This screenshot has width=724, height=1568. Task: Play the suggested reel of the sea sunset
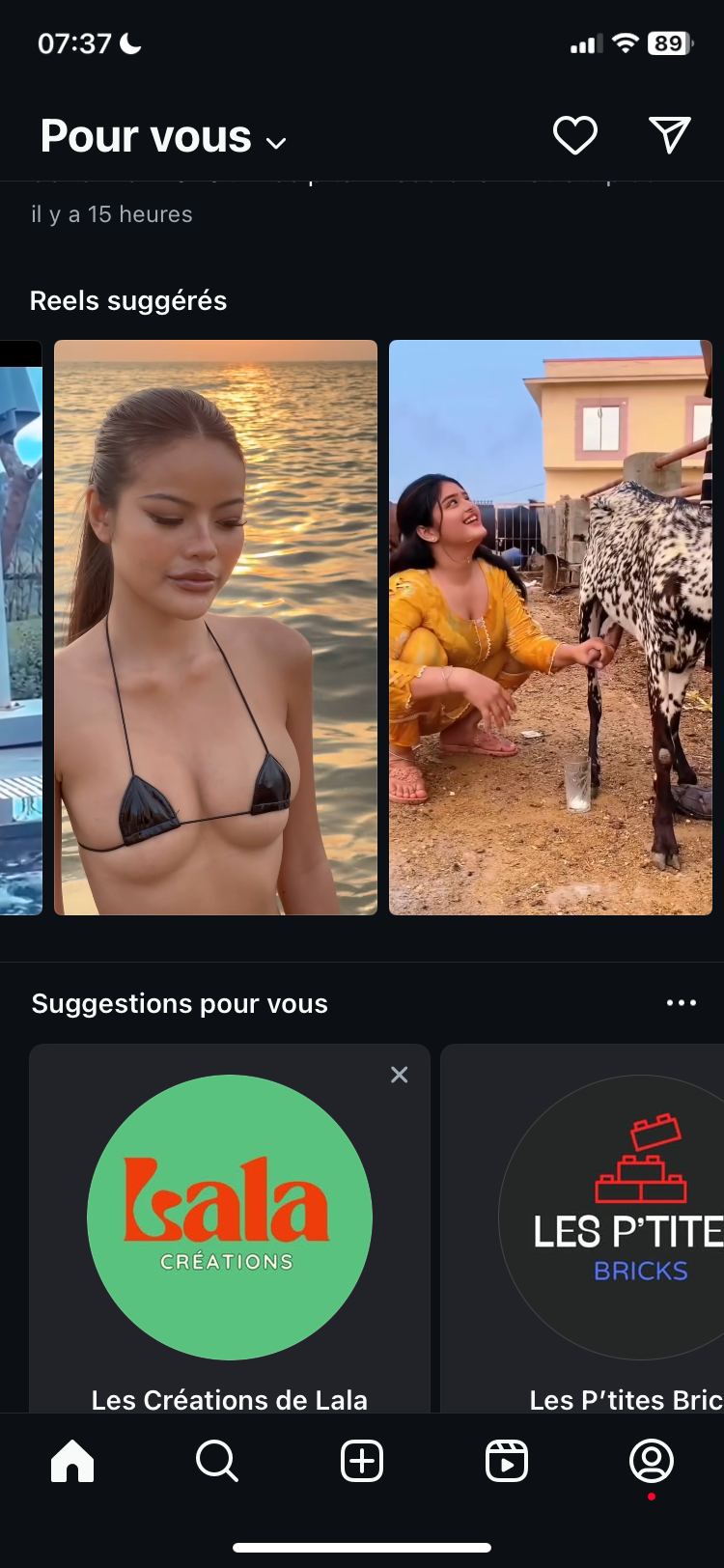(x=215, y=628)
